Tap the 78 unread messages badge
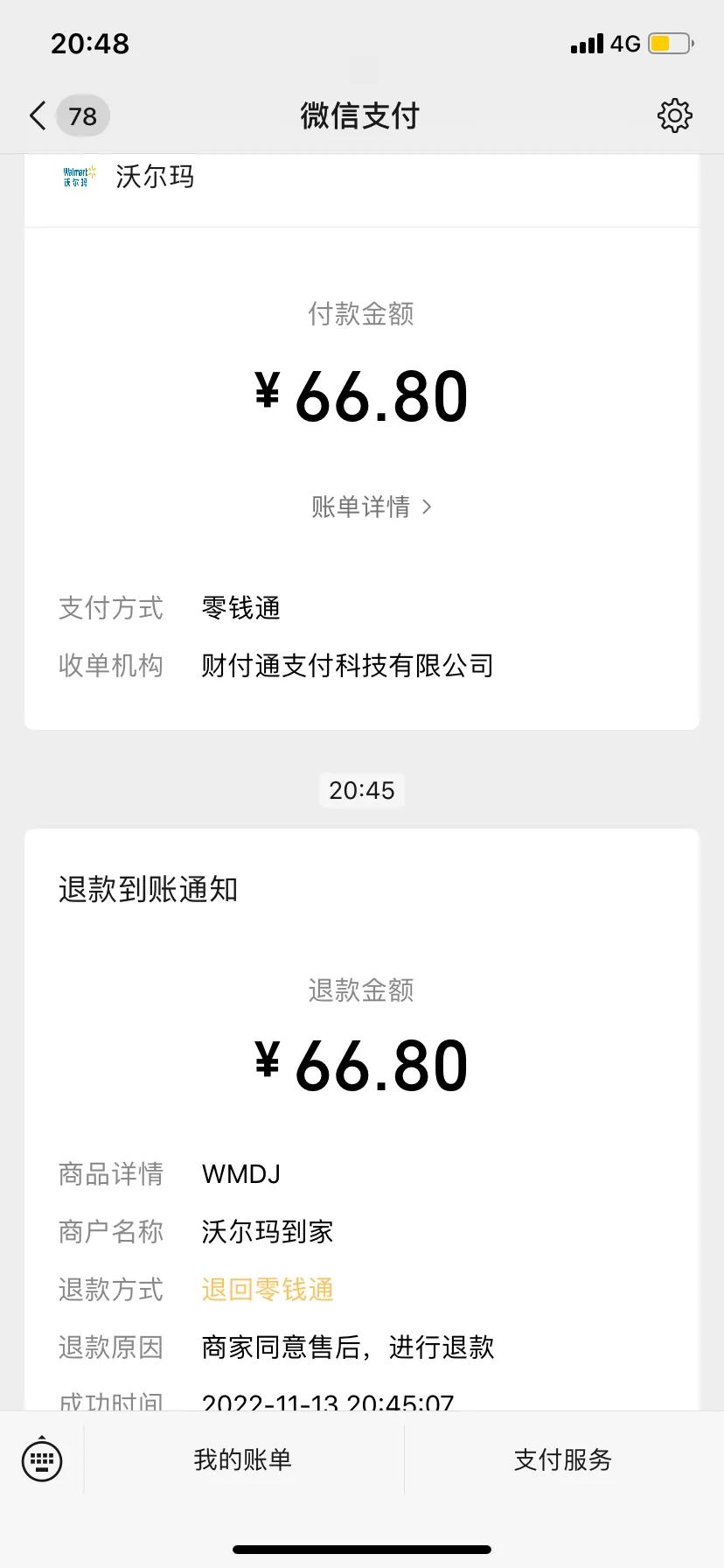Viewport: 724px width, 1568px height. pos(82,116)
